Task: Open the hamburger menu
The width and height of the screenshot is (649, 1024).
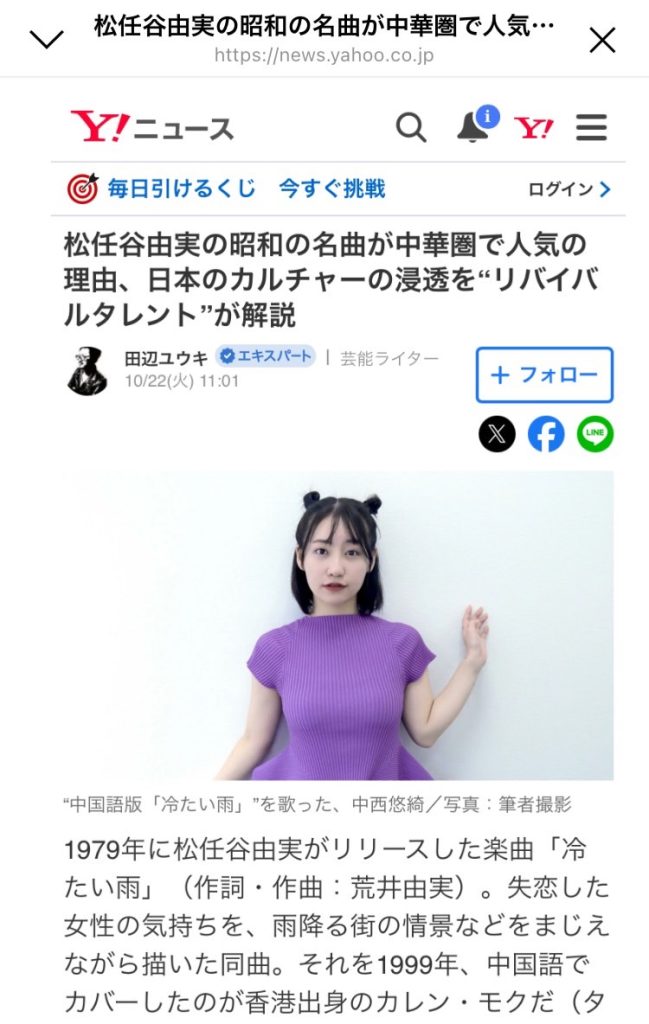Action: 592,127
